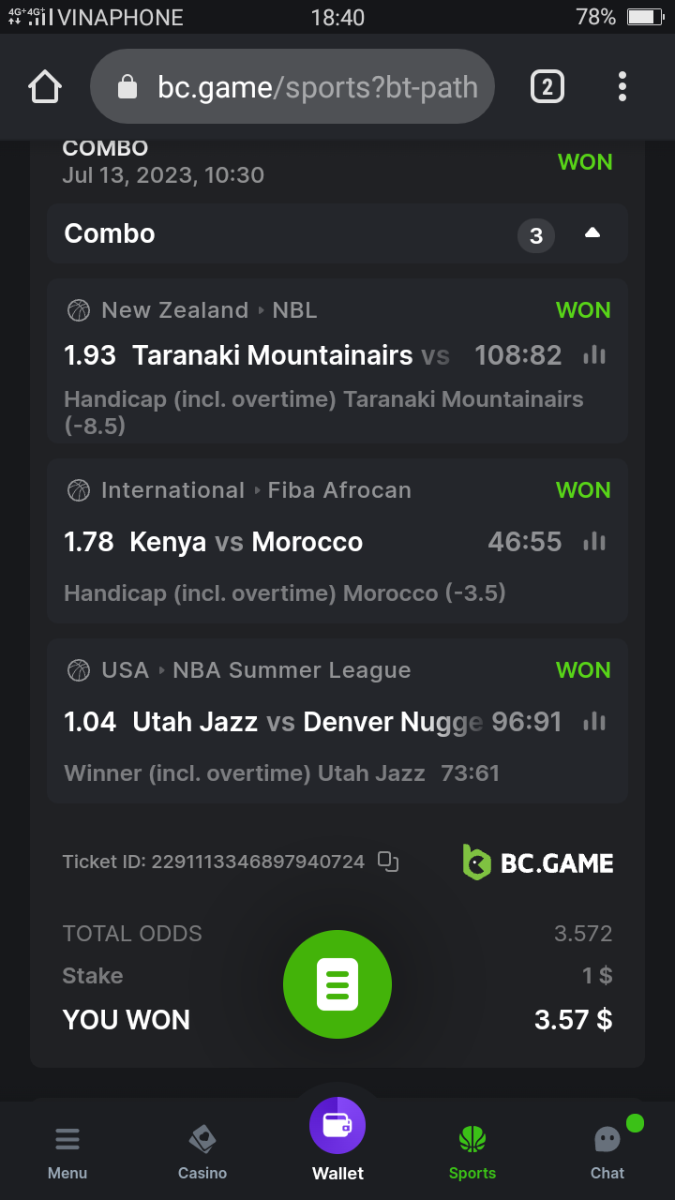
Task: Open the green bet slip button
Action: point(337,984)
